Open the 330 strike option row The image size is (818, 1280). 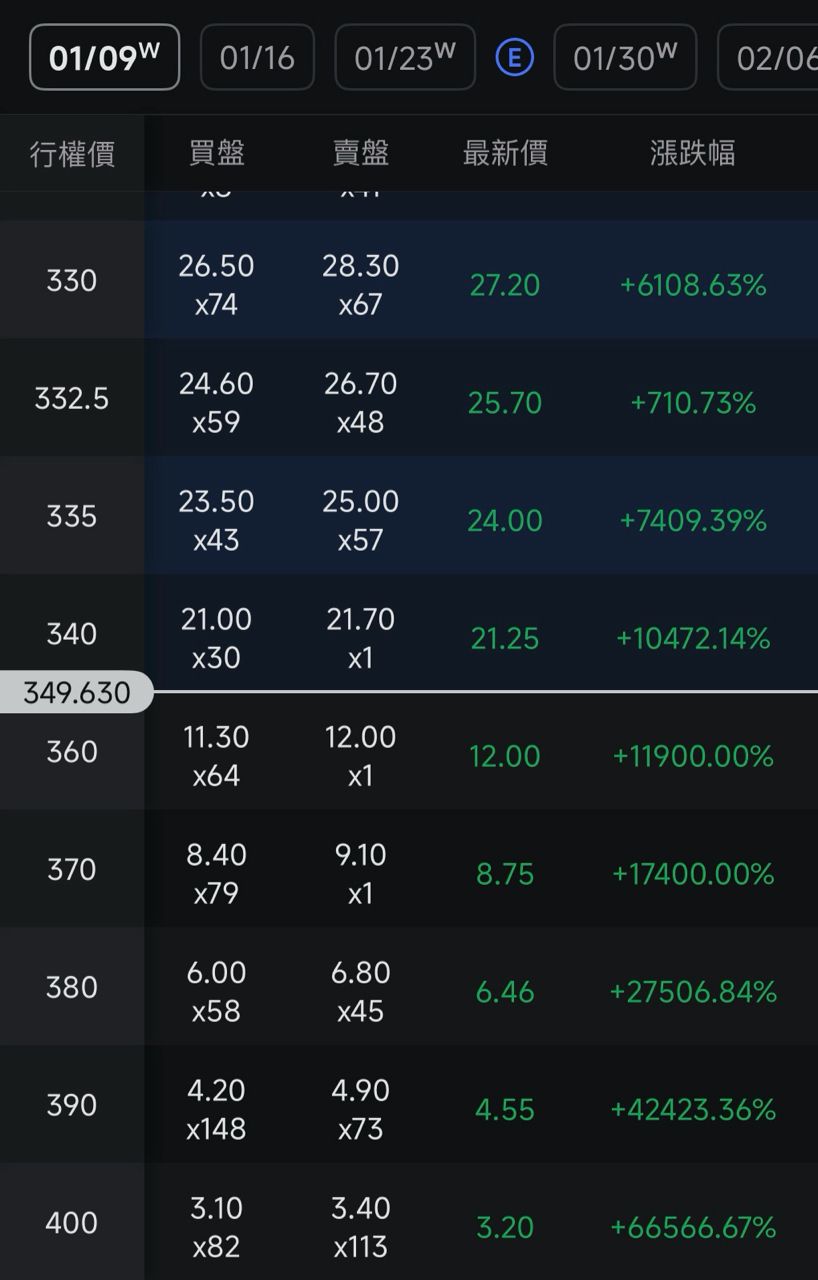click(x=72, y=281)
